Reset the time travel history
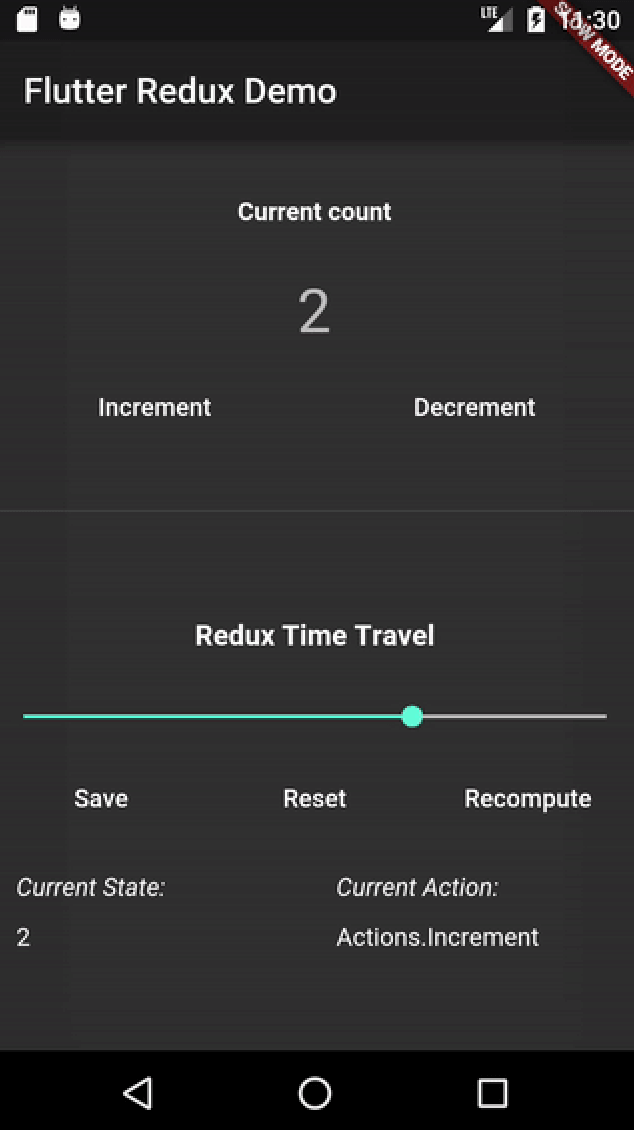This screenshot has width=634, height=1130. [x=315, y=798]
